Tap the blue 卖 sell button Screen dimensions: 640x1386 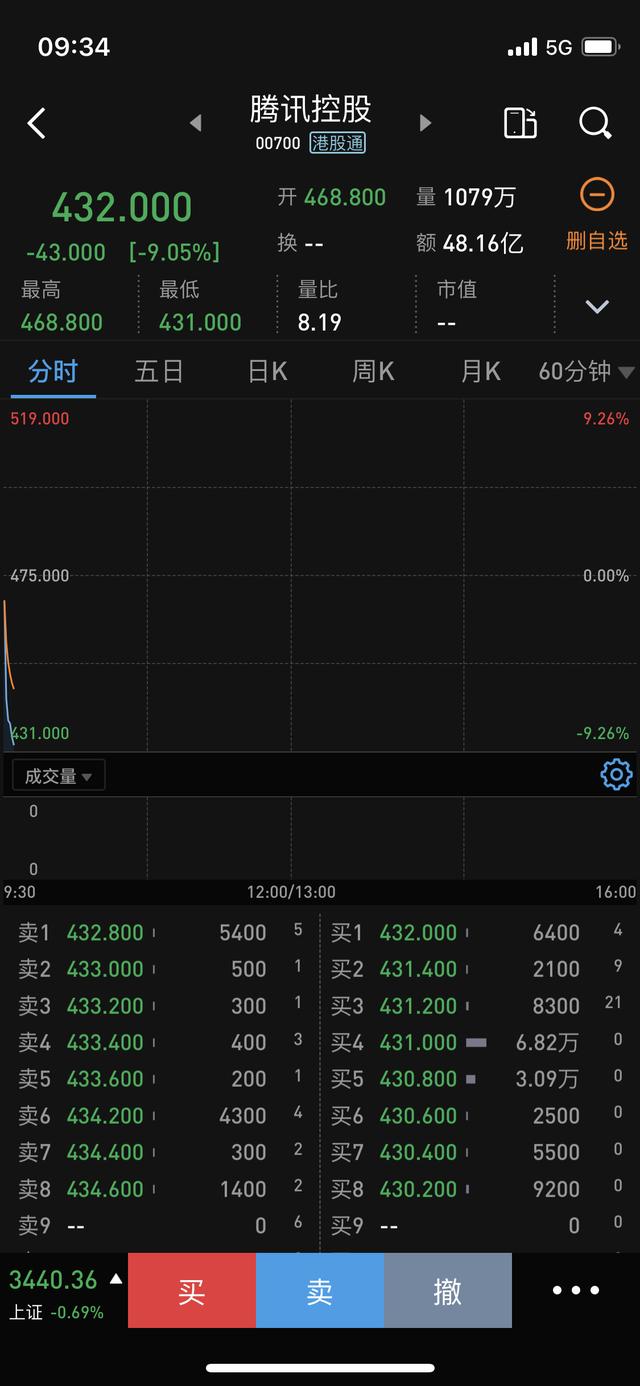pyautogui.click(x=320, y=1291)
